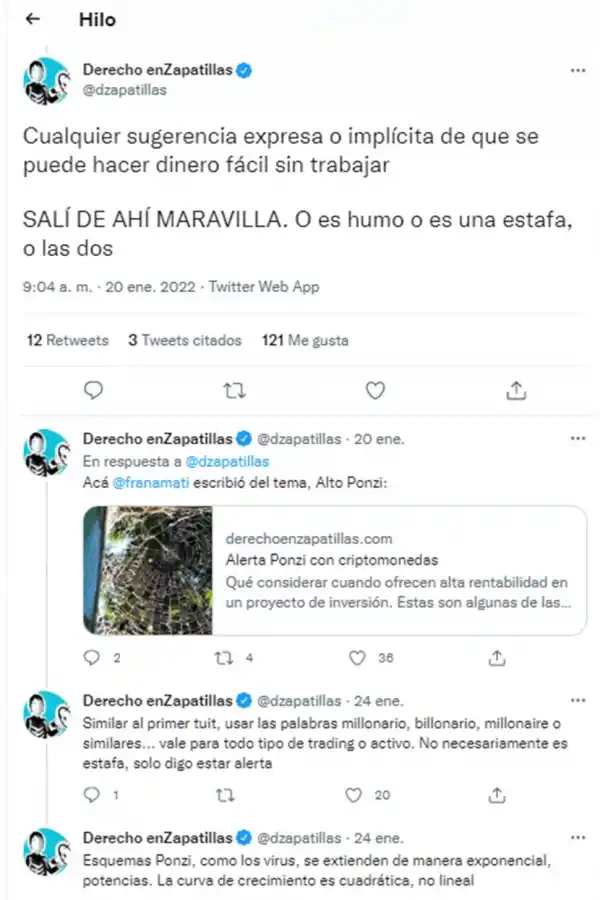Open overflow menu on Alto Ponzi reply
Image resolution: width=600 pixels, height=900 pixels.
click(x=578, y=439)
